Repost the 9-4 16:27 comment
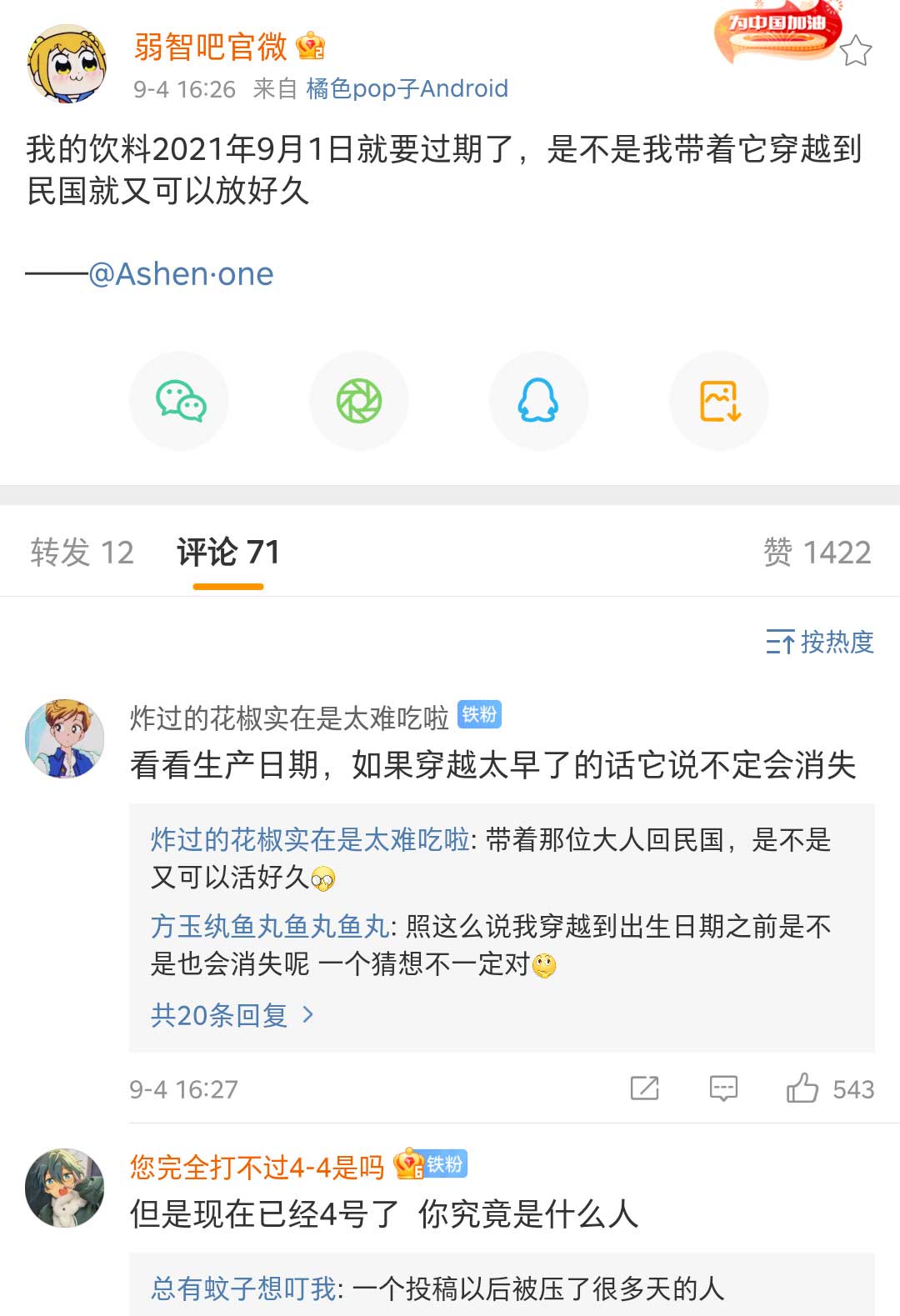Image resolution: width=900 pixels, height=1316 pixels. point(644,1088)
